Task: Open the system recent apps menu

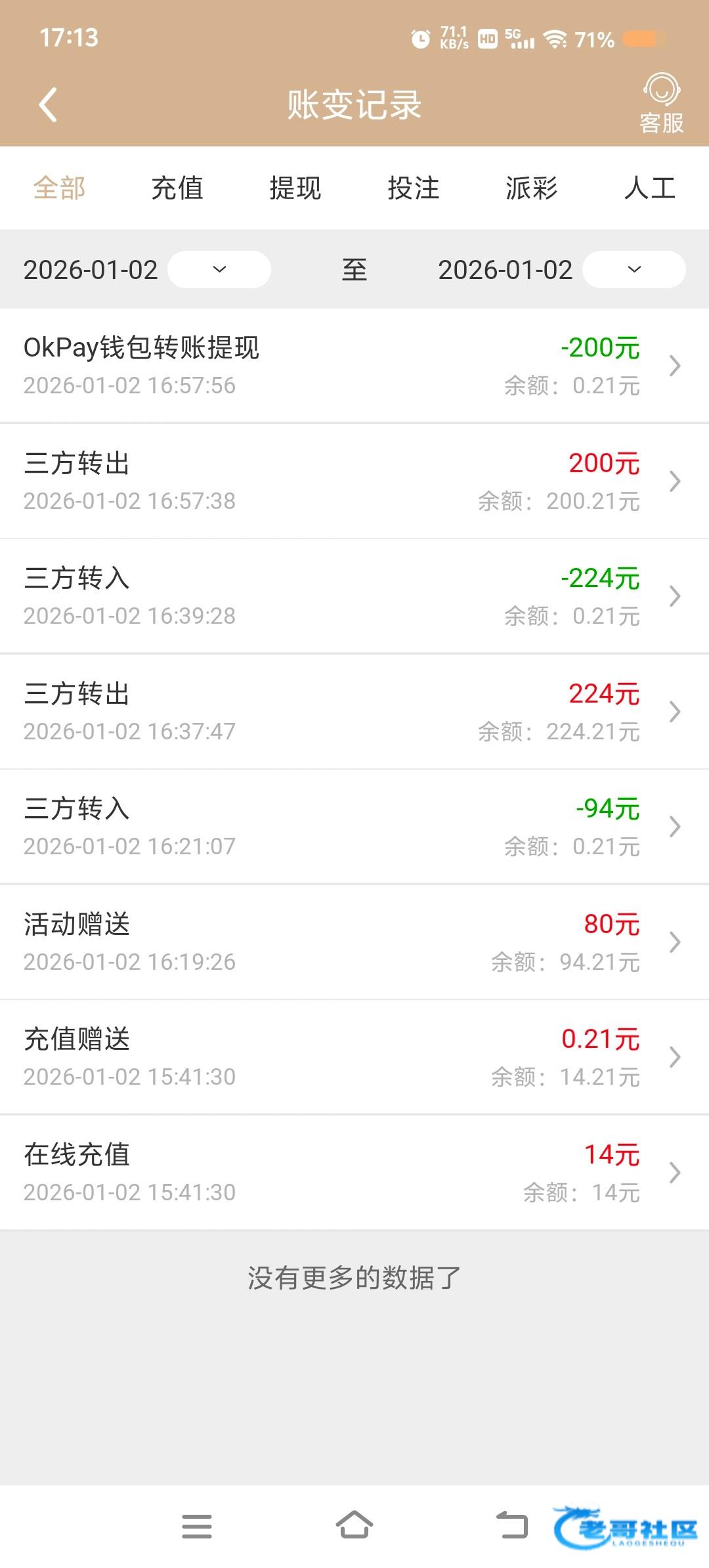Action: click(197, 1525)
